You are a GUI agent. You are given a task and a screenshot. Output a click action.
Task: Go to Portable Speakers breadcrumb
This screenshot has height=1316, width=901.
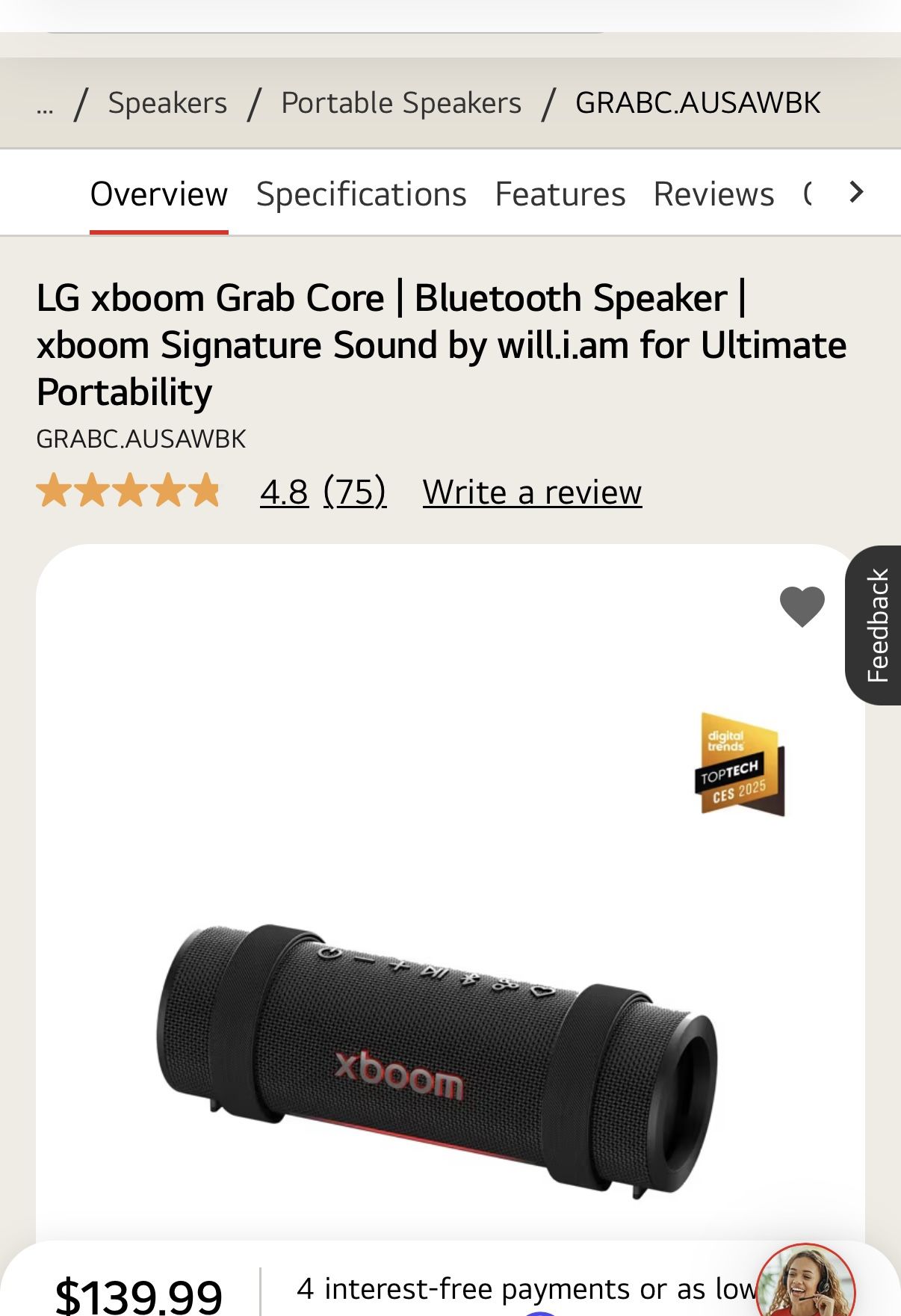click(x=400, y=103)
